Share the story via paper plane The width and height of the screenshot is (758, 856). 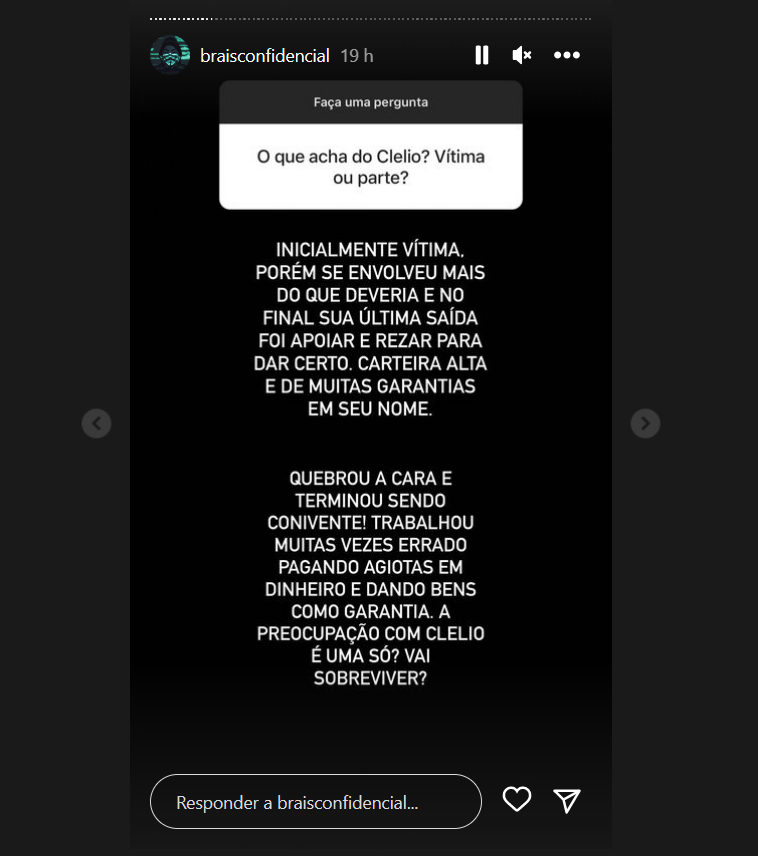[x=567, y=800]
